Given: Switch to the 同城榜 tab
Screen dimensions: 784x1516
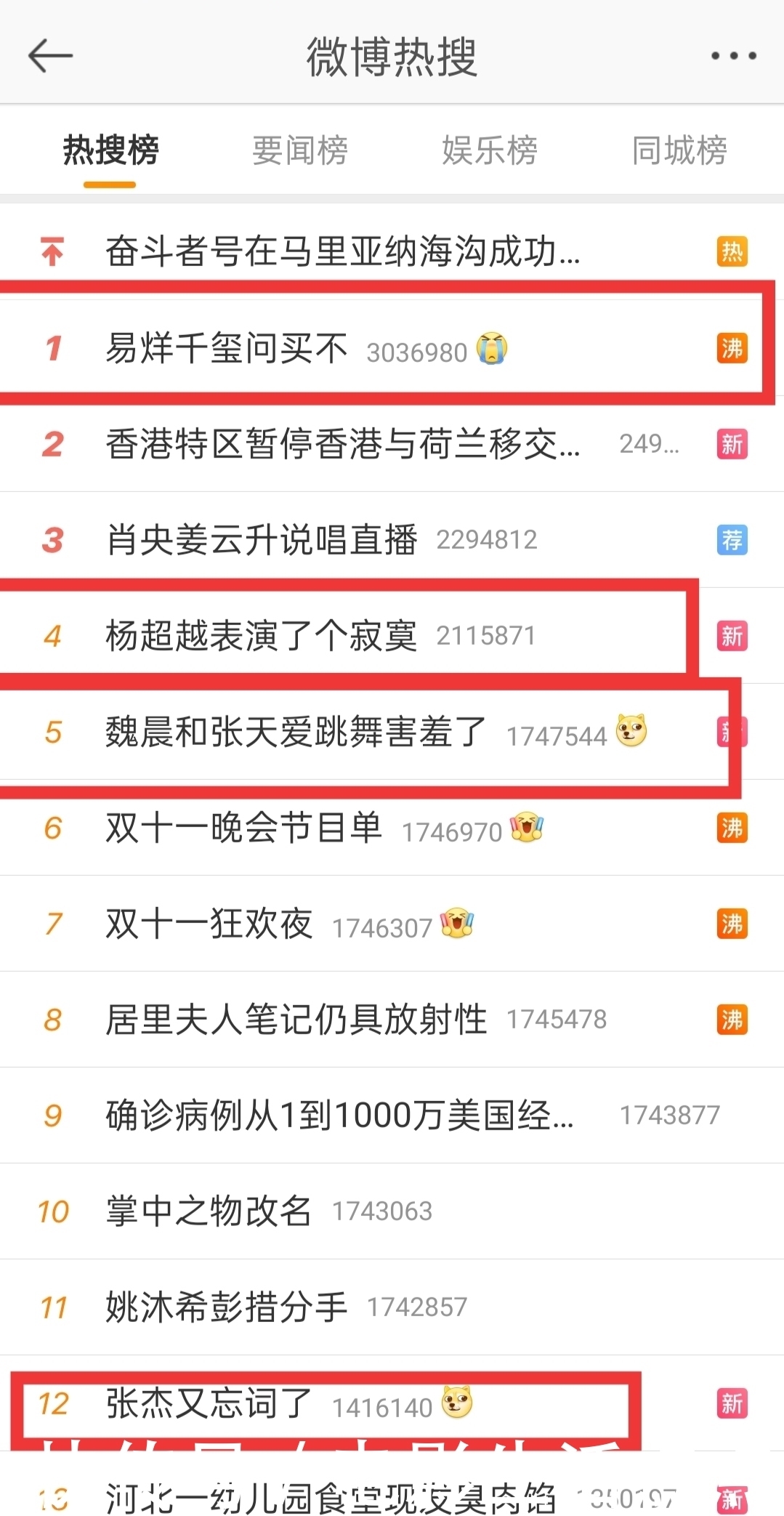Looking at the screenshot, I should [x=679, y=150].
